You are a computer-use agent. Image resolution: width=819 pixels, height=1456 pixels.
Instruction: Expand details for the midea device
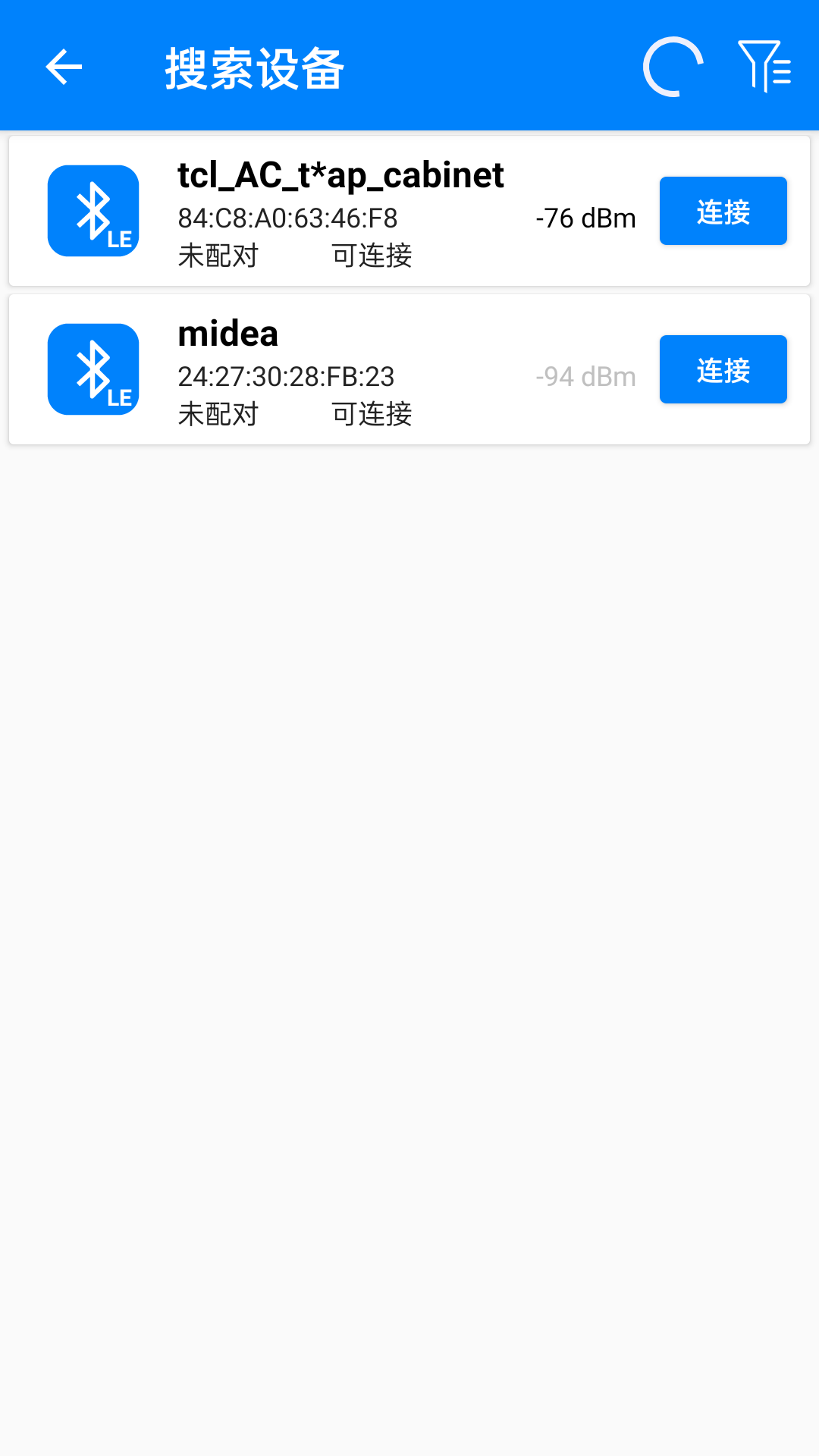(x=227, y=334)
